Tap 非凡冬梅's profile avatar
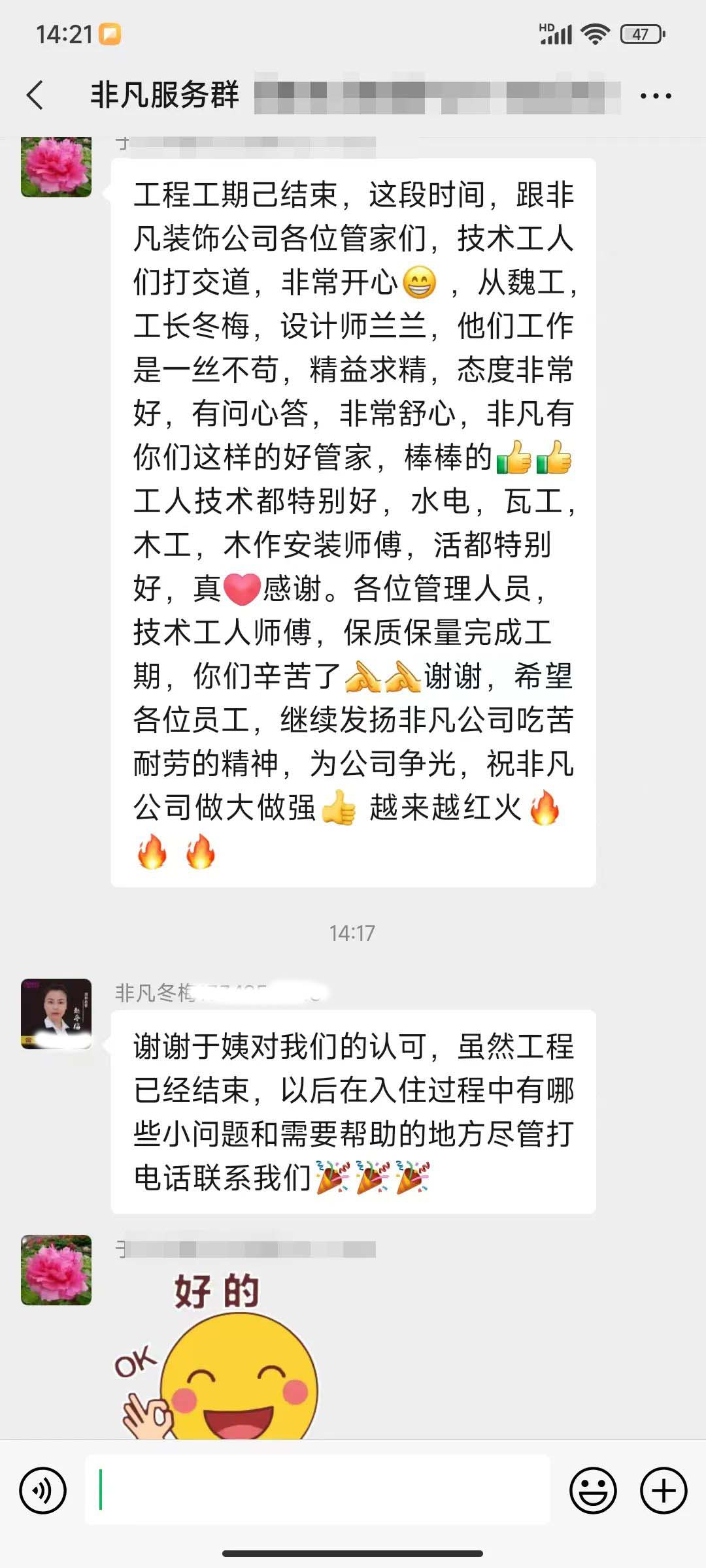This screenshot has width=706, height=1568. tap(56, 1013)
